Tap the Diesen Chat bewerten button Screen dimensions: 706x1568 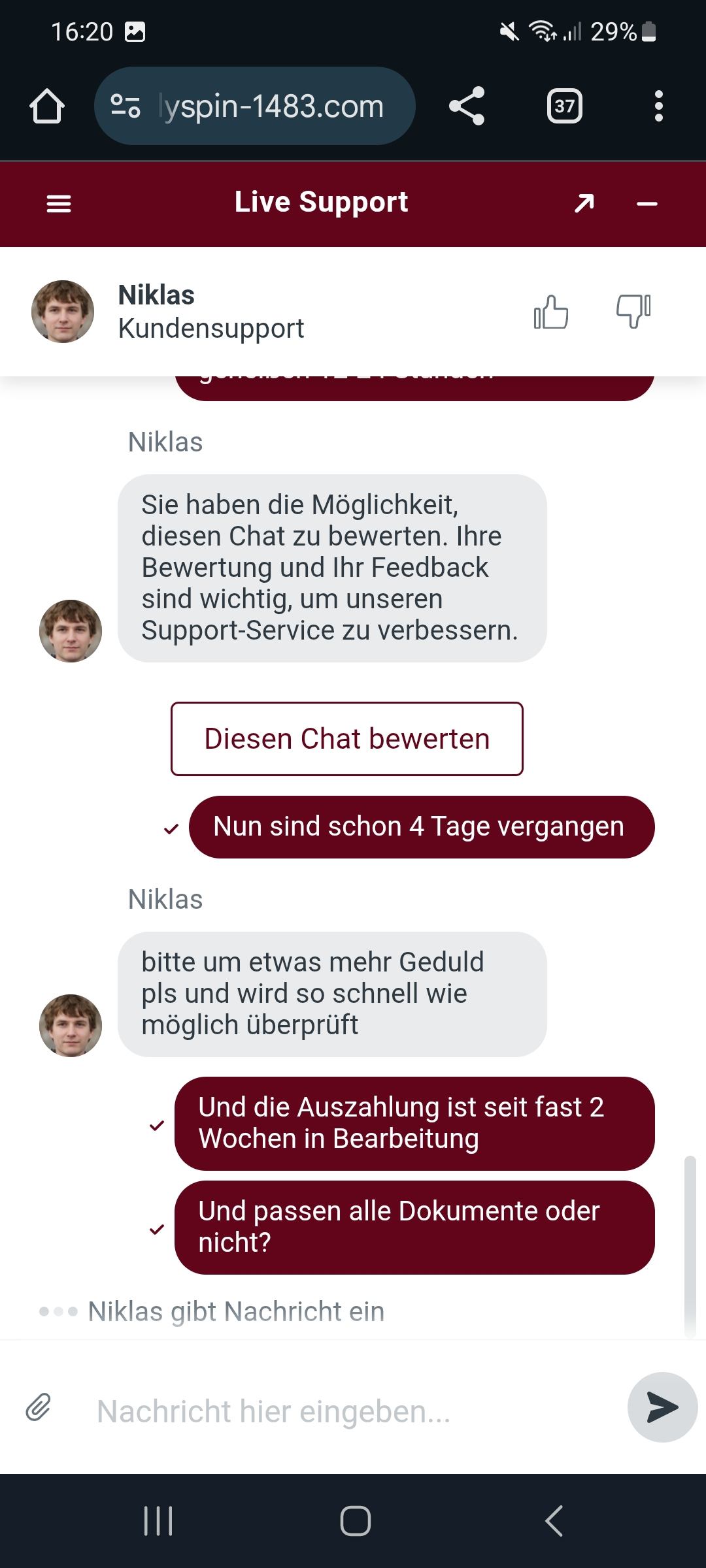[346, 739]
